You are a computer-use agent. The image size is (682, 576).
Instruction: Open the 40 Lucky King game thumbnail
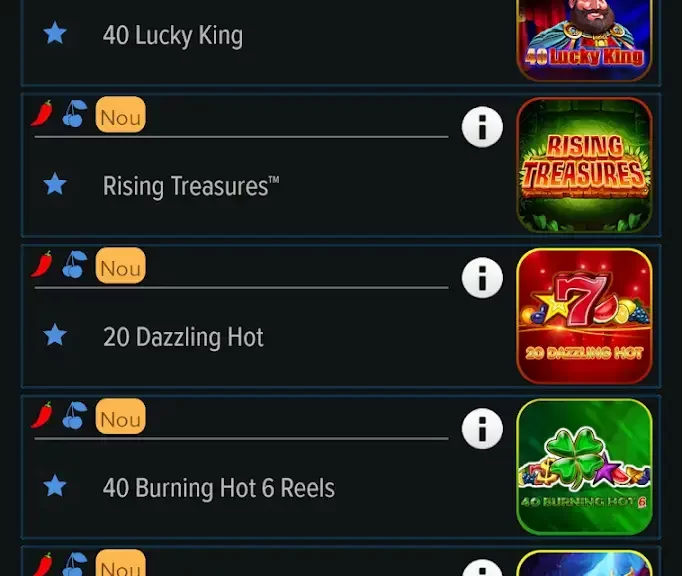(x=584, y=40)
